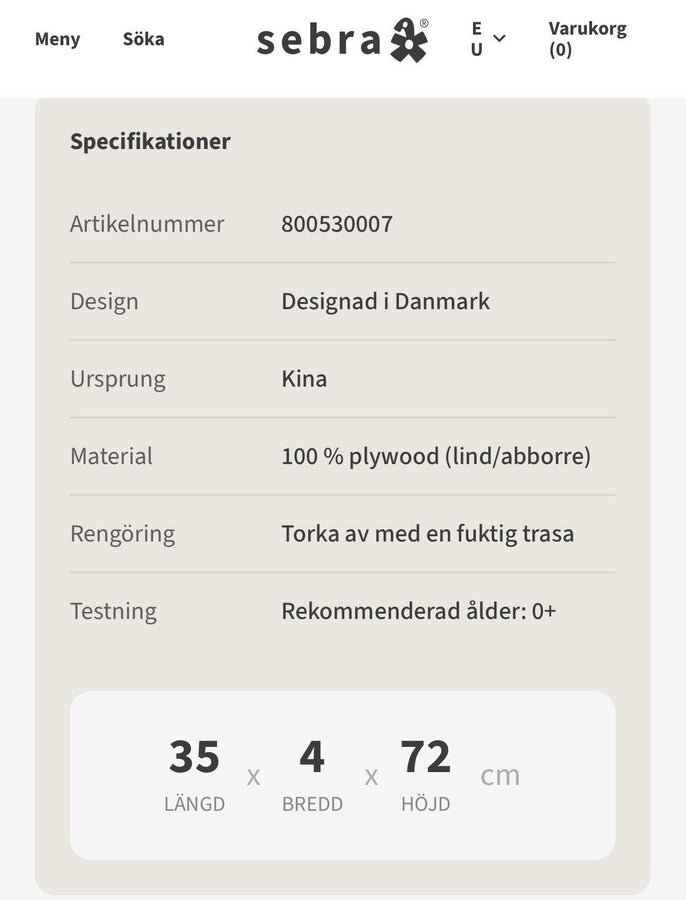Tap Söka to search the shop
Image resolution: width=686 pixels, height=900 pixels.
tap(144, 39)
